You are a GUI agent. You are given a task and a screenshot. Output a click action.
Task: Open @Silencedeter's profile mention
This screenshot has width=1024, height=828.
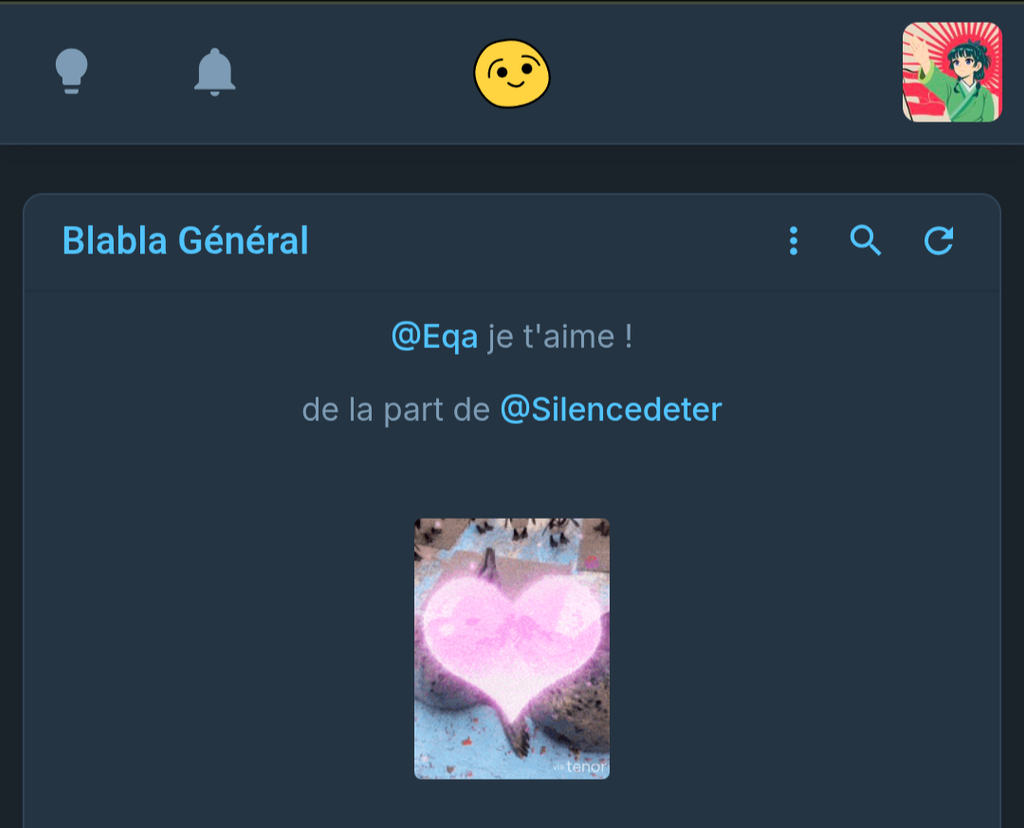coord(610,410)
